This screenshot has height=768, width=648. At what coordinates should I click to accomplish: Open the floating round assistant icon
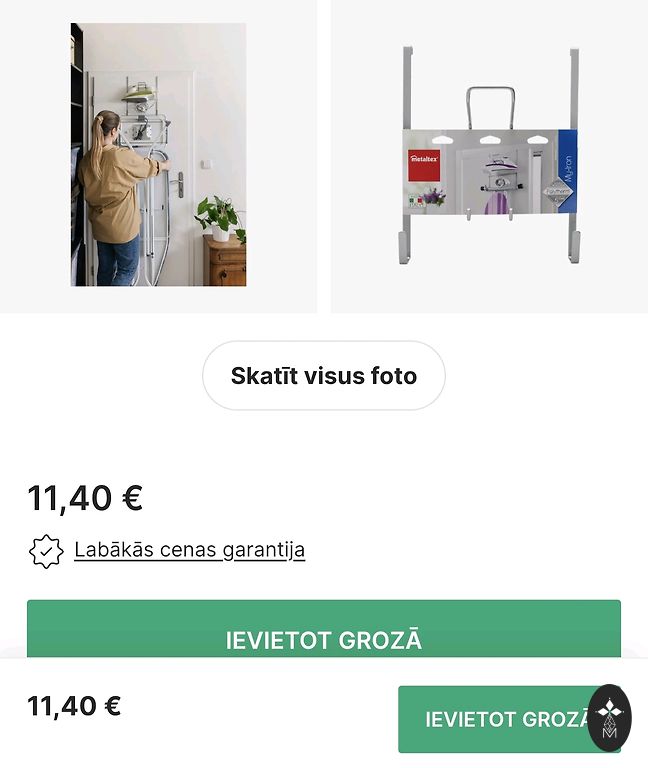[609, 717]
